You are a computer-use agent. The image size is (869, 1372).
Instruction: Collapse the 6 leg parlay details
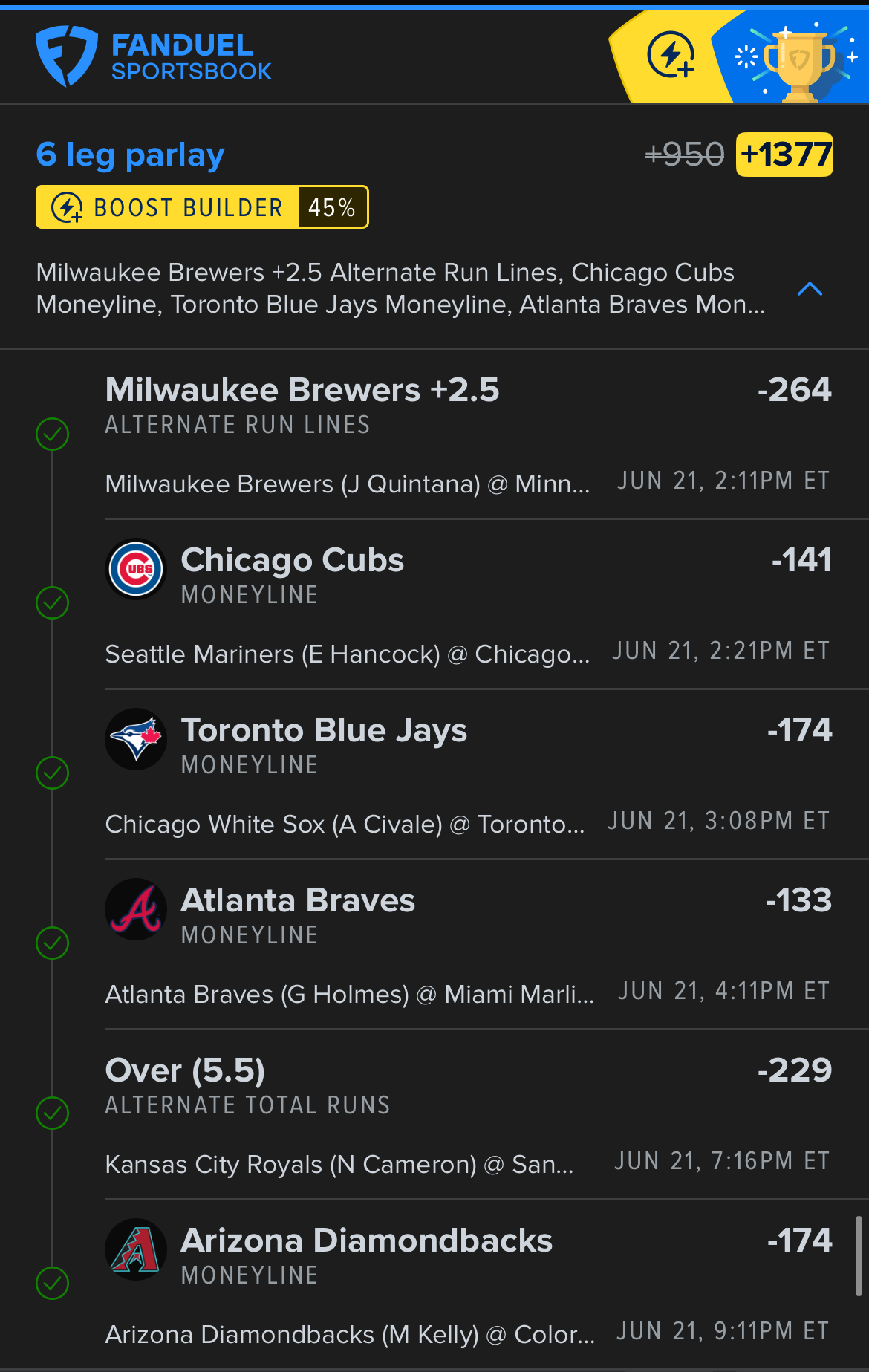810,289
